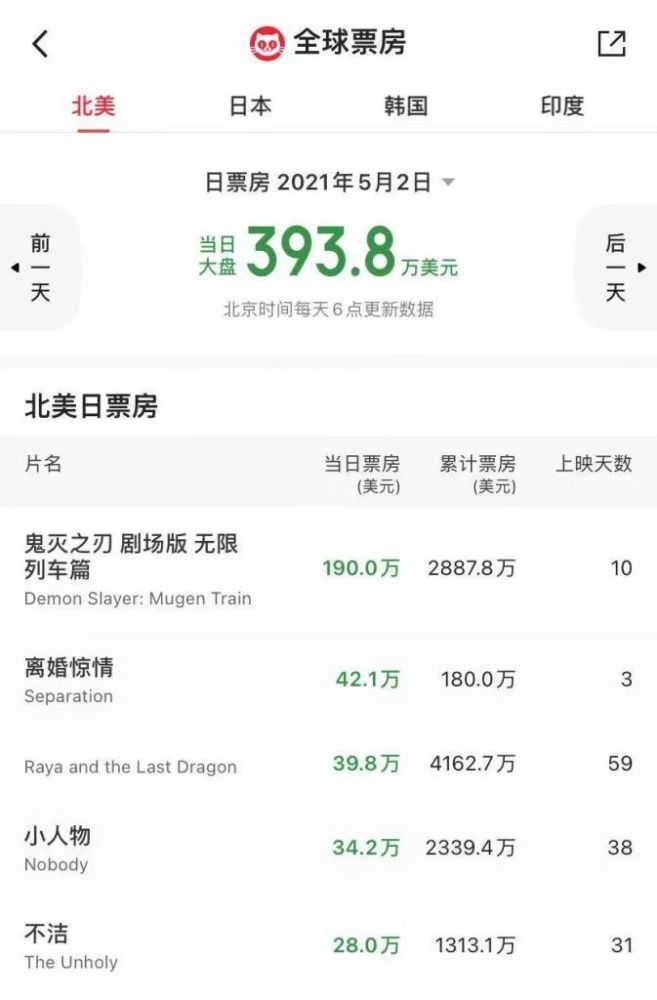Share the global box office page
Screen dimensions: 657x1000
[x=611, y=44]
